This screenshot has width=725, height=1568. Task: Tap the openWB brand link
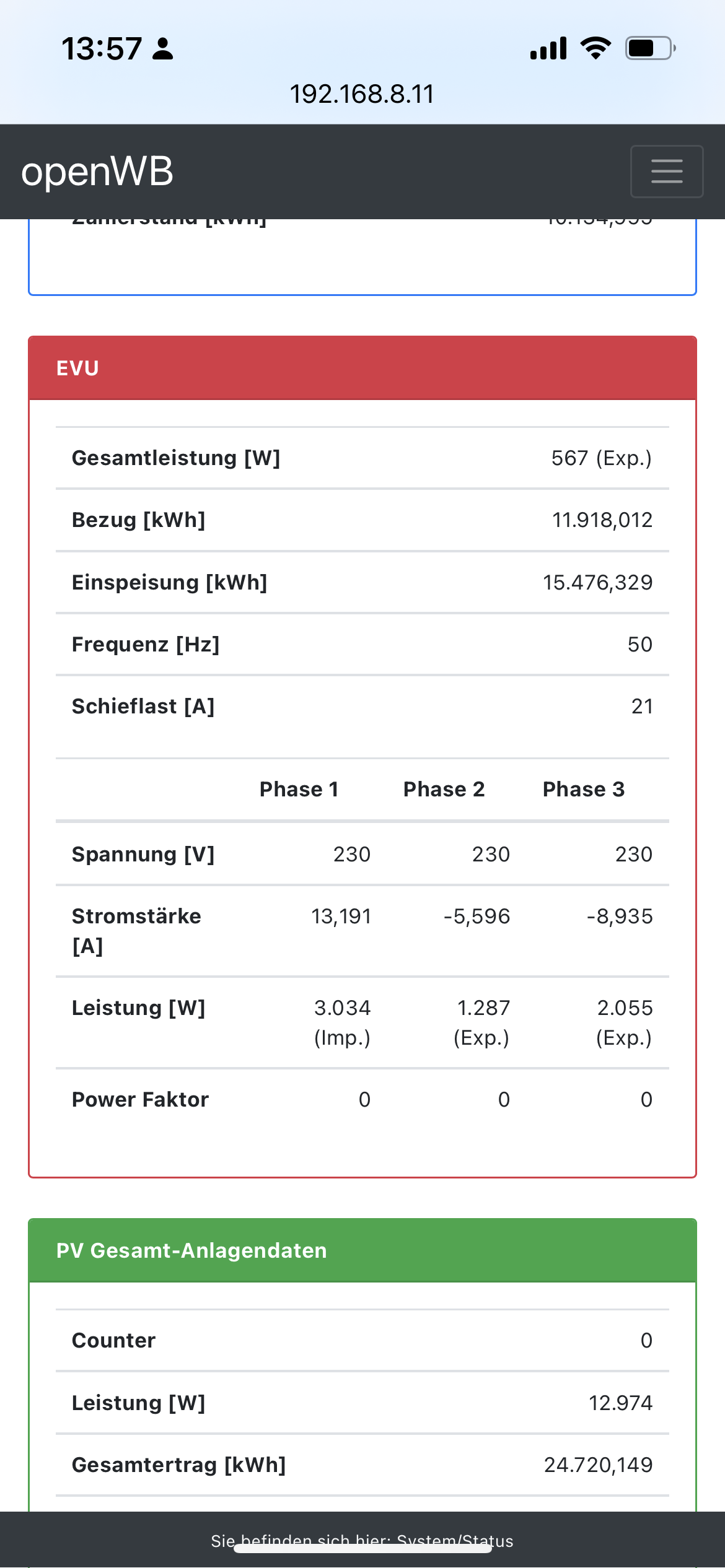(97, 172)
